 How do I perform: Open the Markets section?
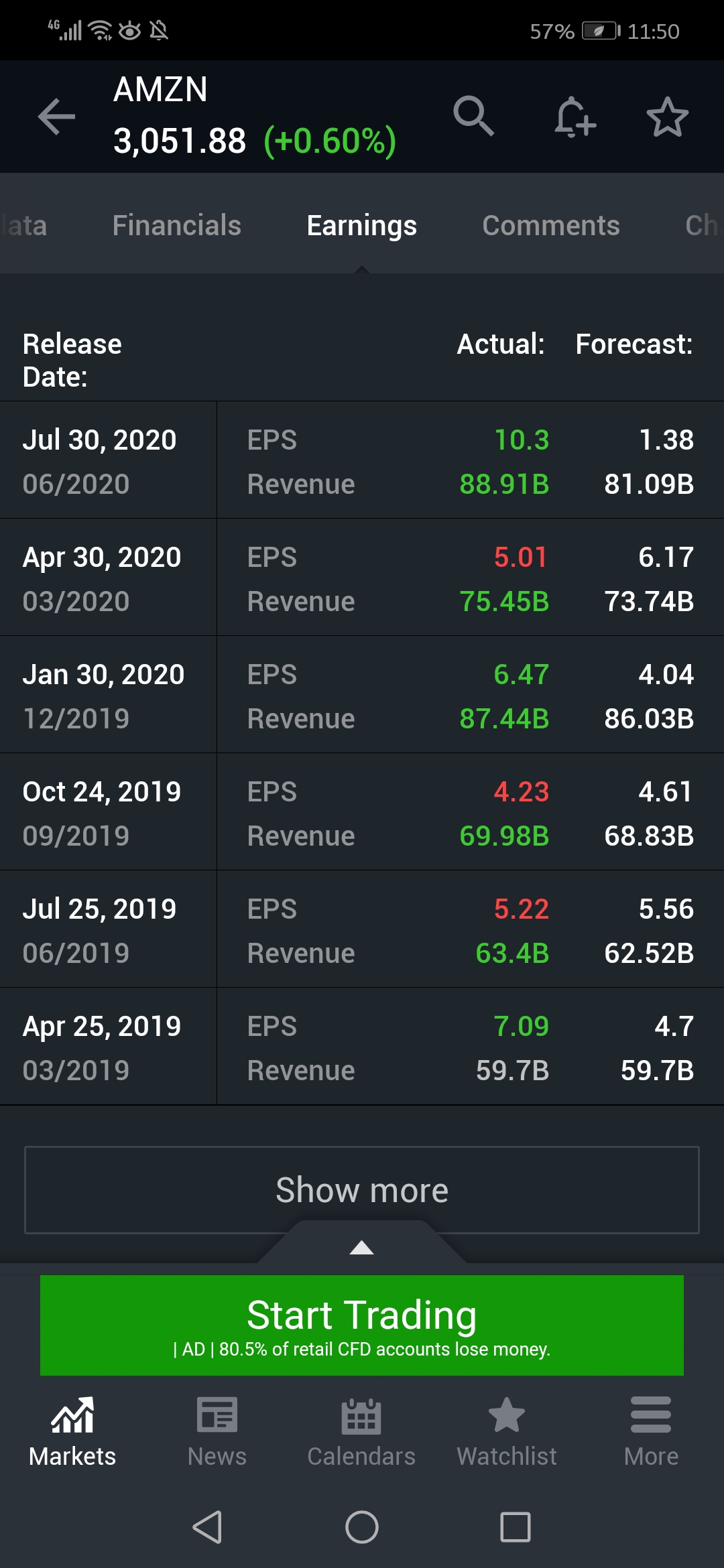click(72, 1434)
